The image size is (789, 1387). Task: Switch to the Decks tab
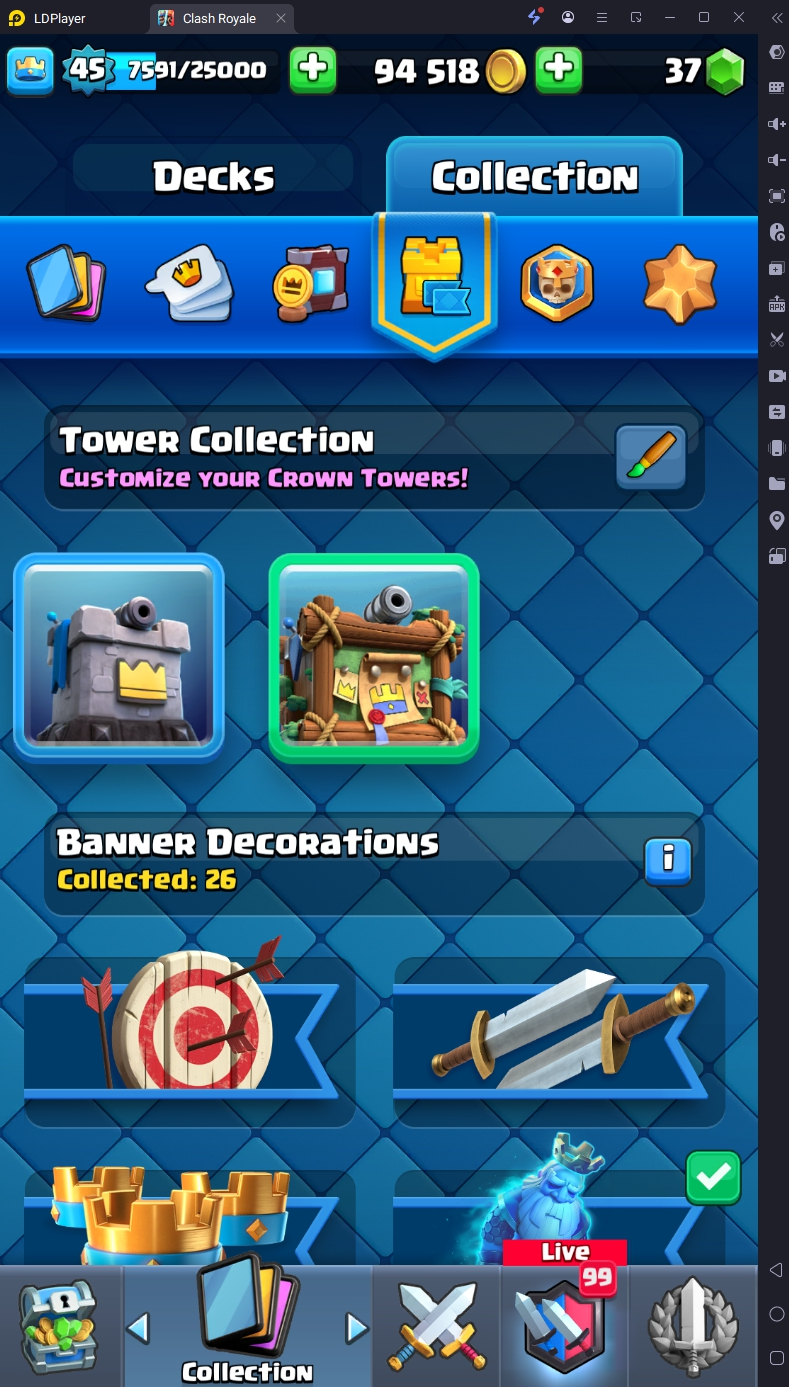point(213,177)
